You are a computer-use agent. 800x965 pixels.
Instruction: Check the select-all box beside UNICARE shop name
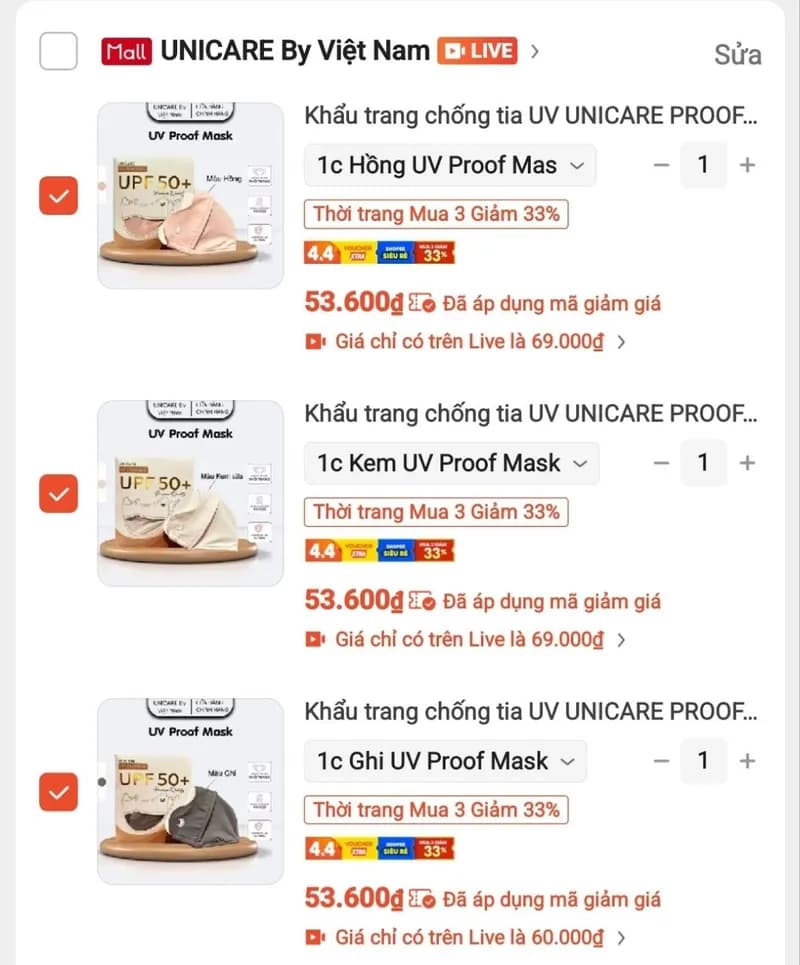point(58,51)
